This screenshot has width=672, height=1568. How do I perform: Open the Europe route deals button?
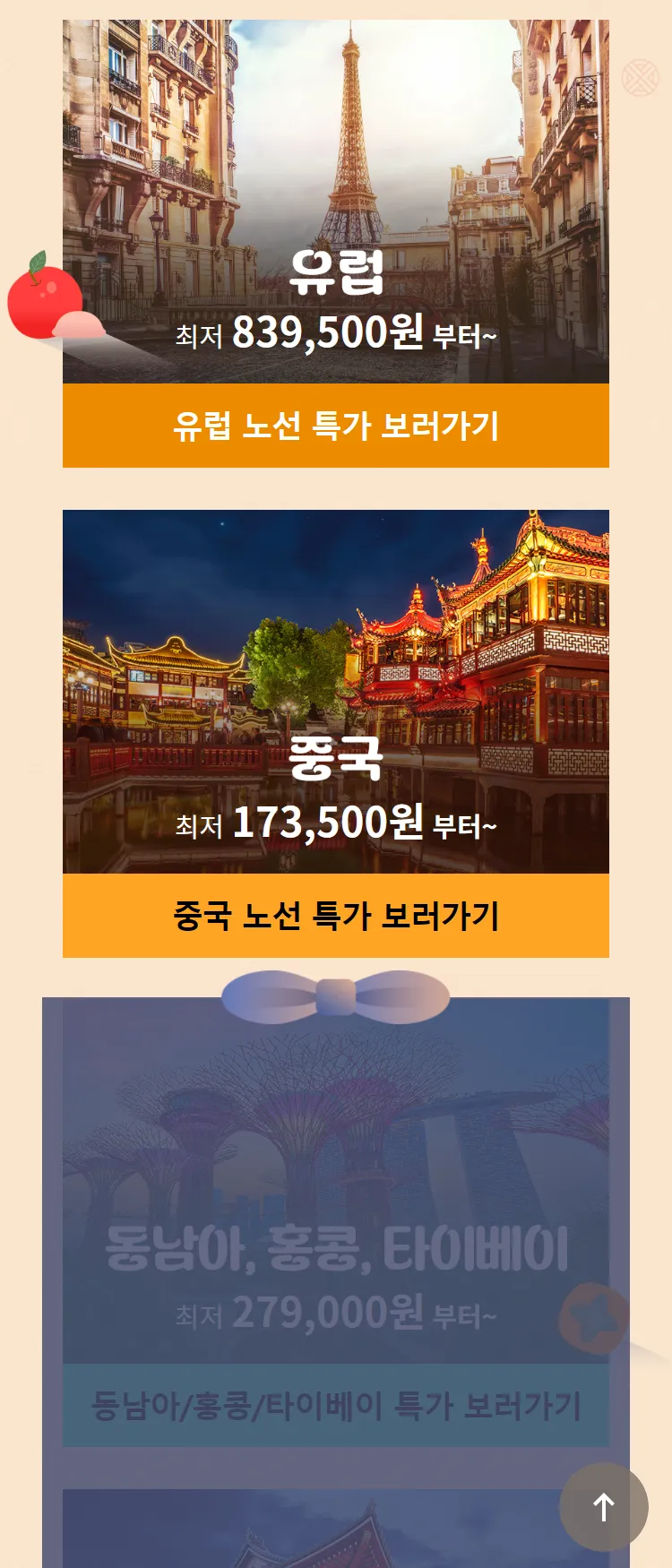click(336, 426)
